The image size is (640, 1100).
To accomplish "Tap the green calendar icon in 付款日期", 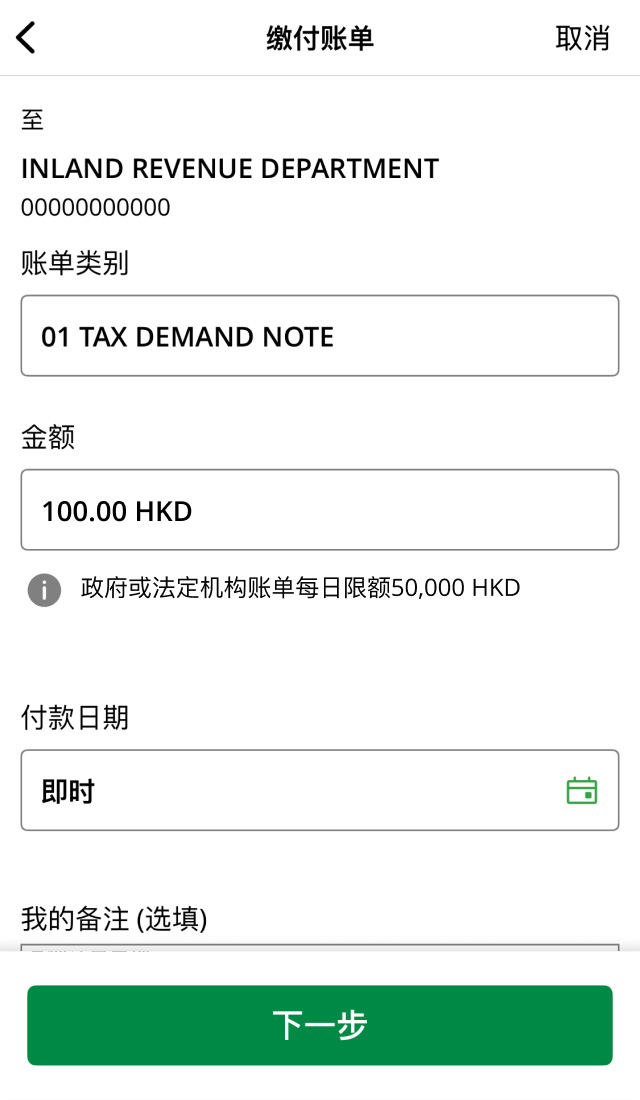I will pos(581,791).
